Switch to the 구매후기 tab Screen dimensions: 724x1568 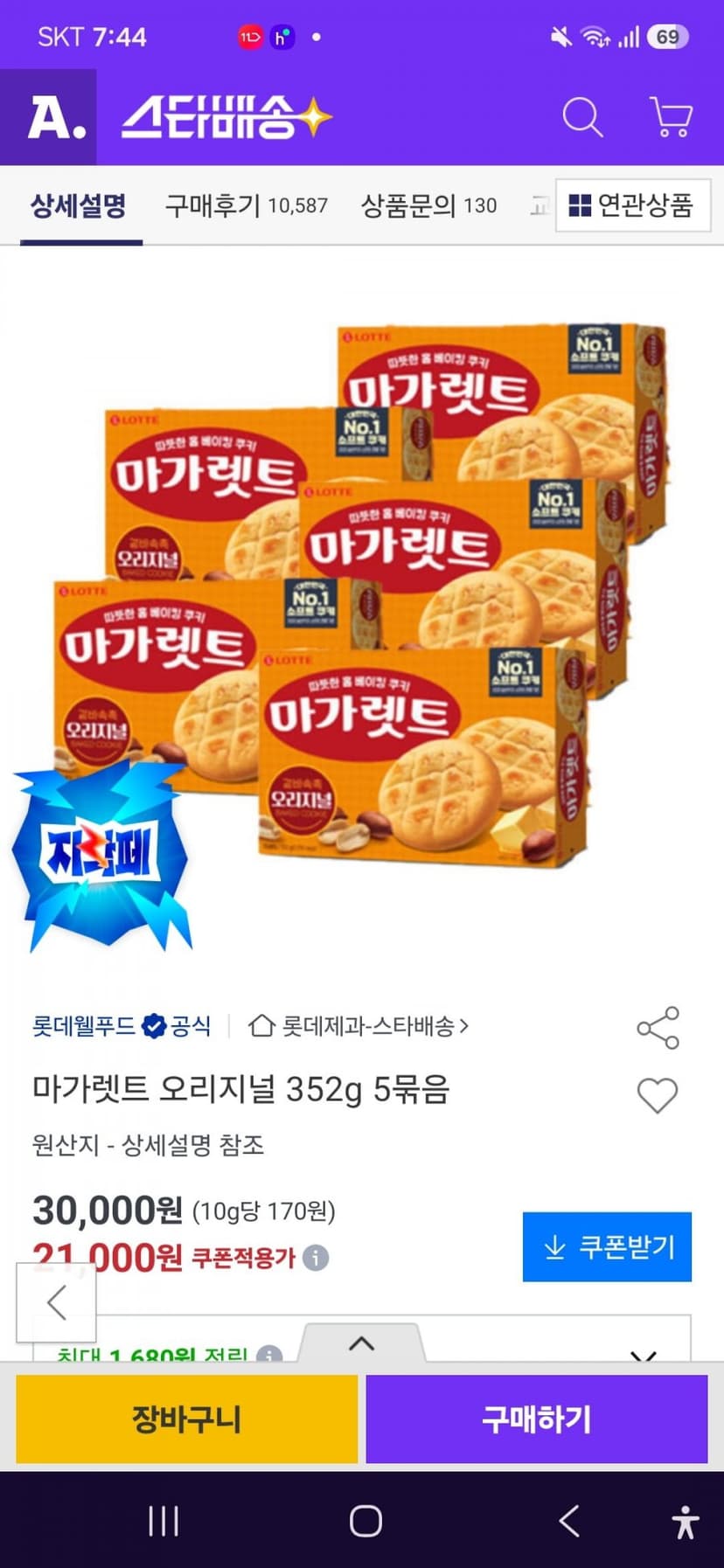(247, 205)
